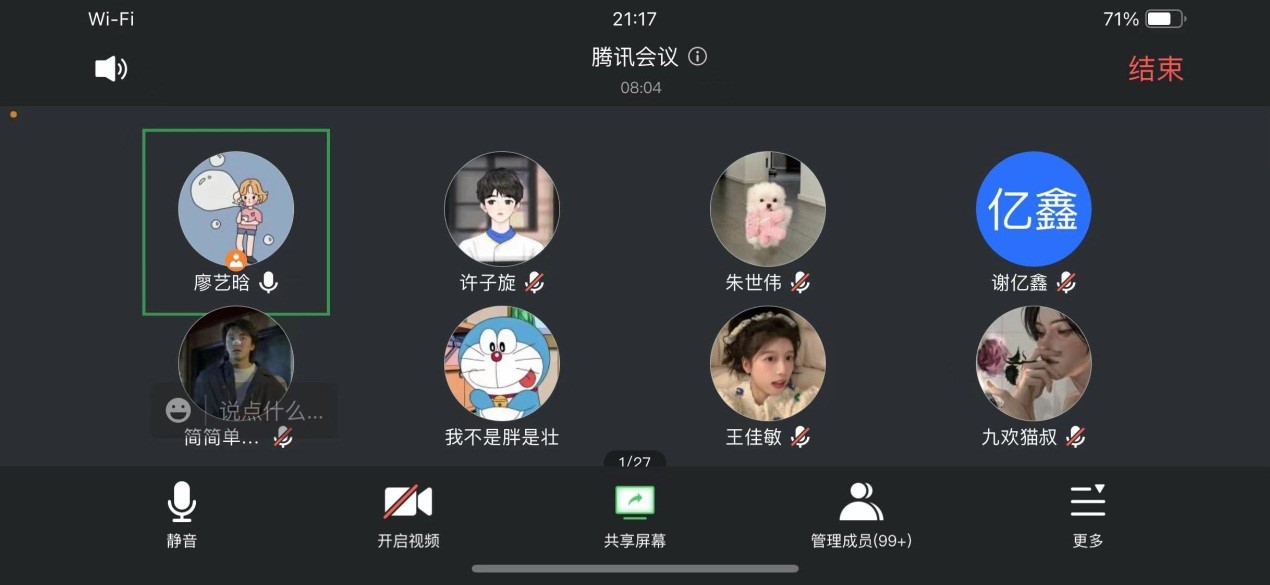Select participant 九欢猫叔's avatar
Viewport: 1270px width, 585px height.
point(1033,363)
